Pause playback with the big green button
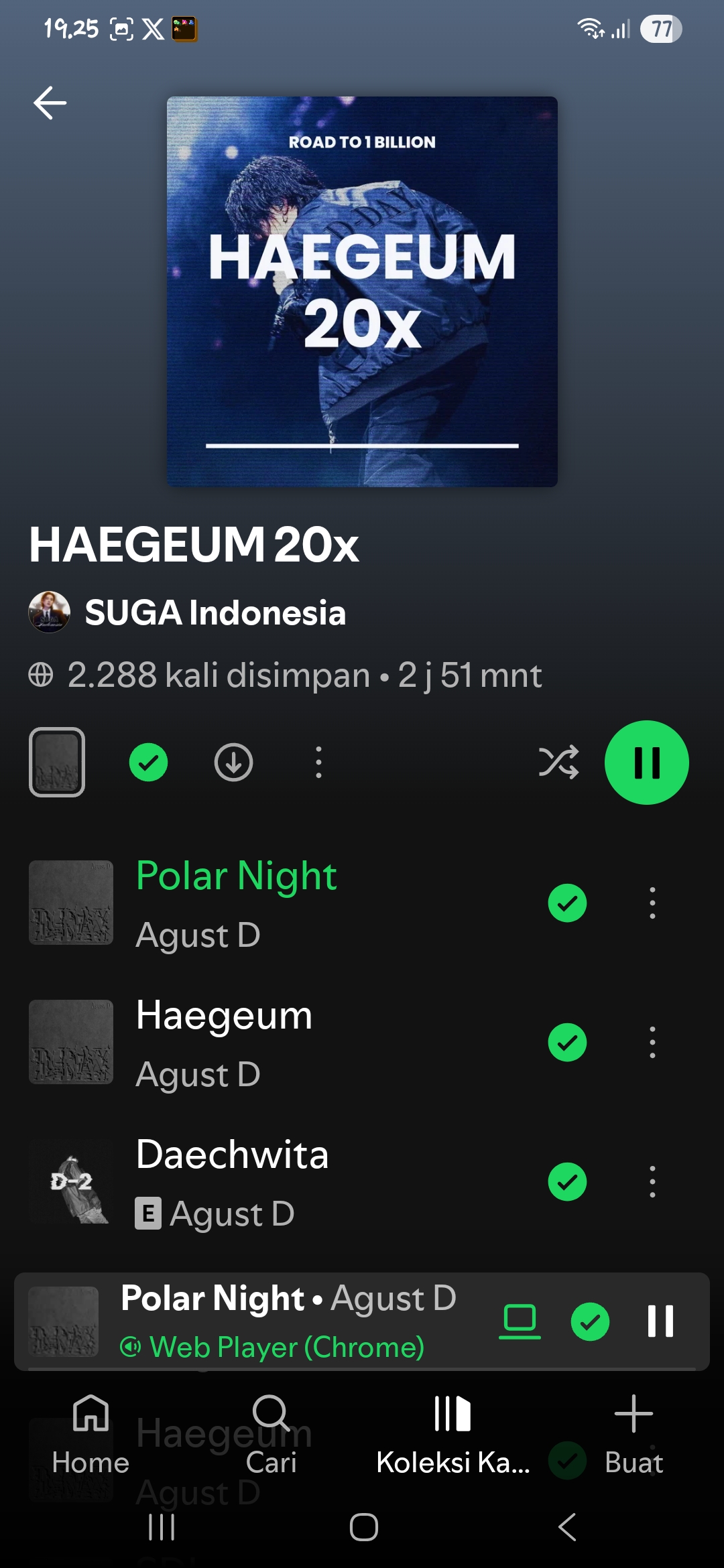Screen dimensions: 724x1568 pyautogui.click(x=646, y=763)
